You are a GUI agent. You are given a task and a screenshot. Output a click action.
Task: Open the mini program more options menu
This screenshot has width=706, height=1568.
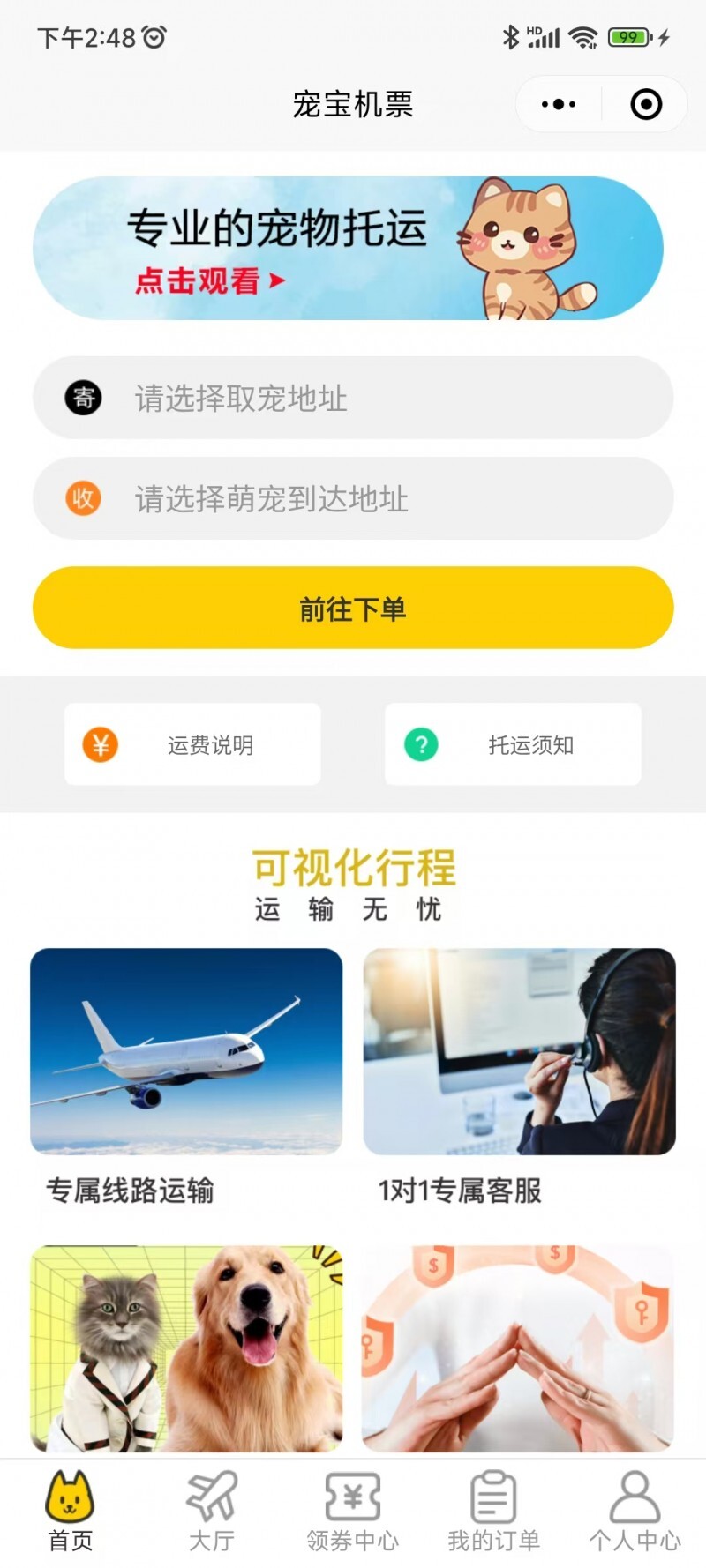[x=558, y=104]
